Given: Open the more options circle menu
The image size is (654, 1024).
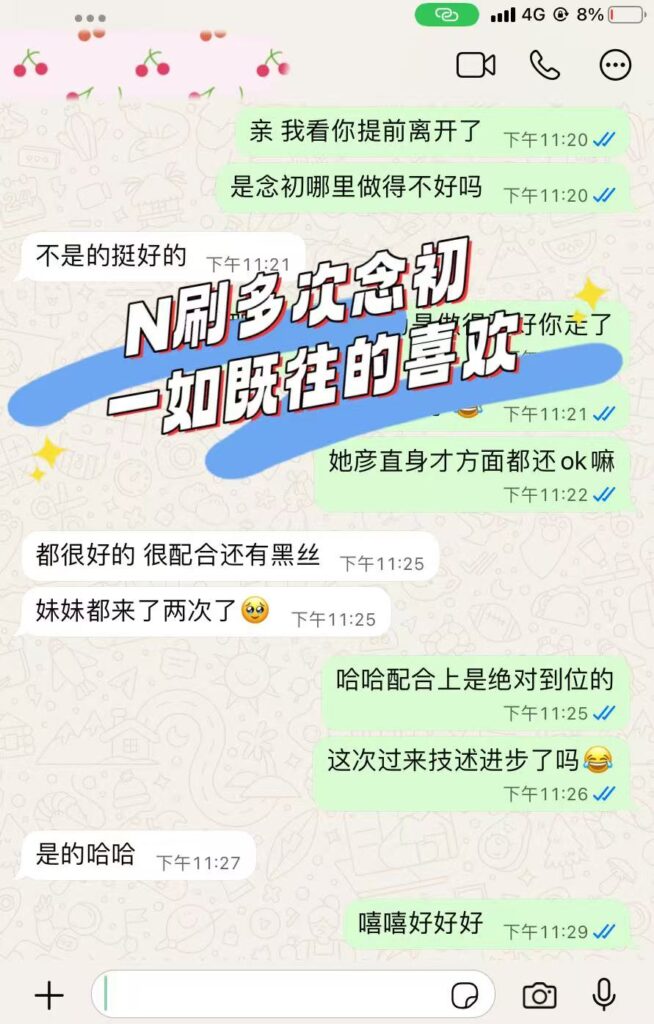Looking at the screenshot, I should pos(615,65).
